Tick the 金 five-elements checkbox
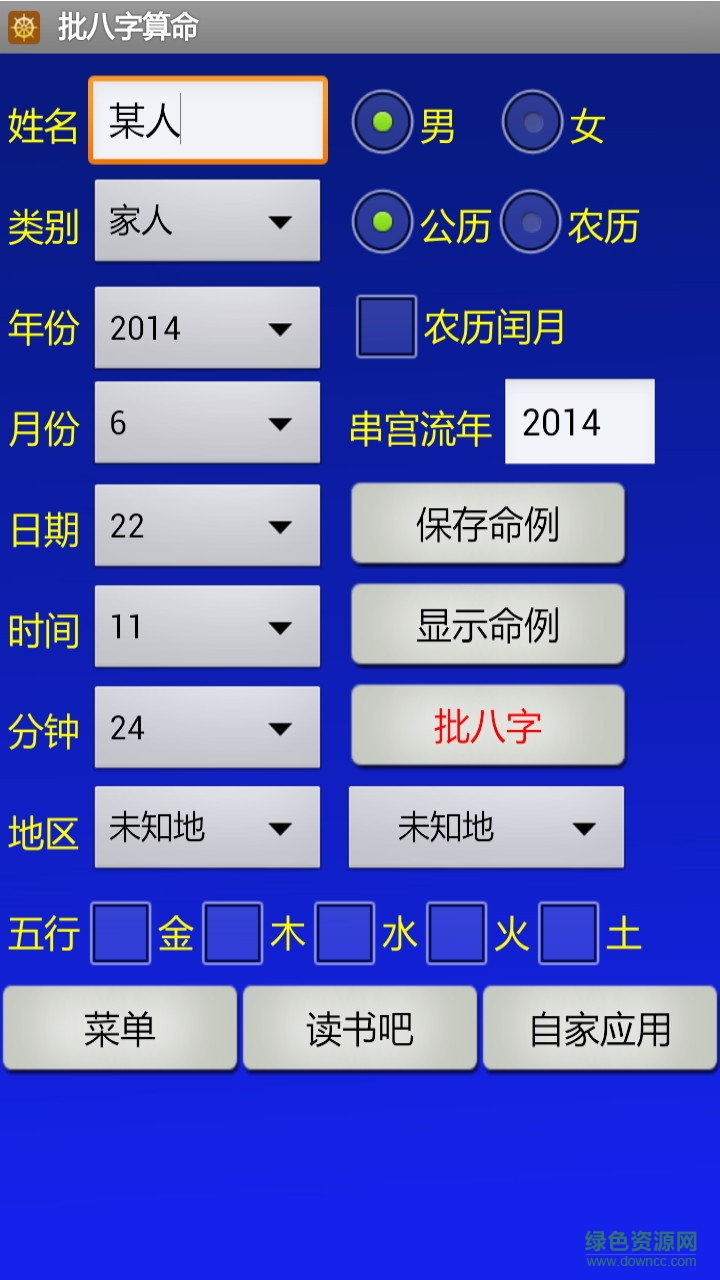Viewport: 720px width, 1280px height. click(x=121, y=933)
